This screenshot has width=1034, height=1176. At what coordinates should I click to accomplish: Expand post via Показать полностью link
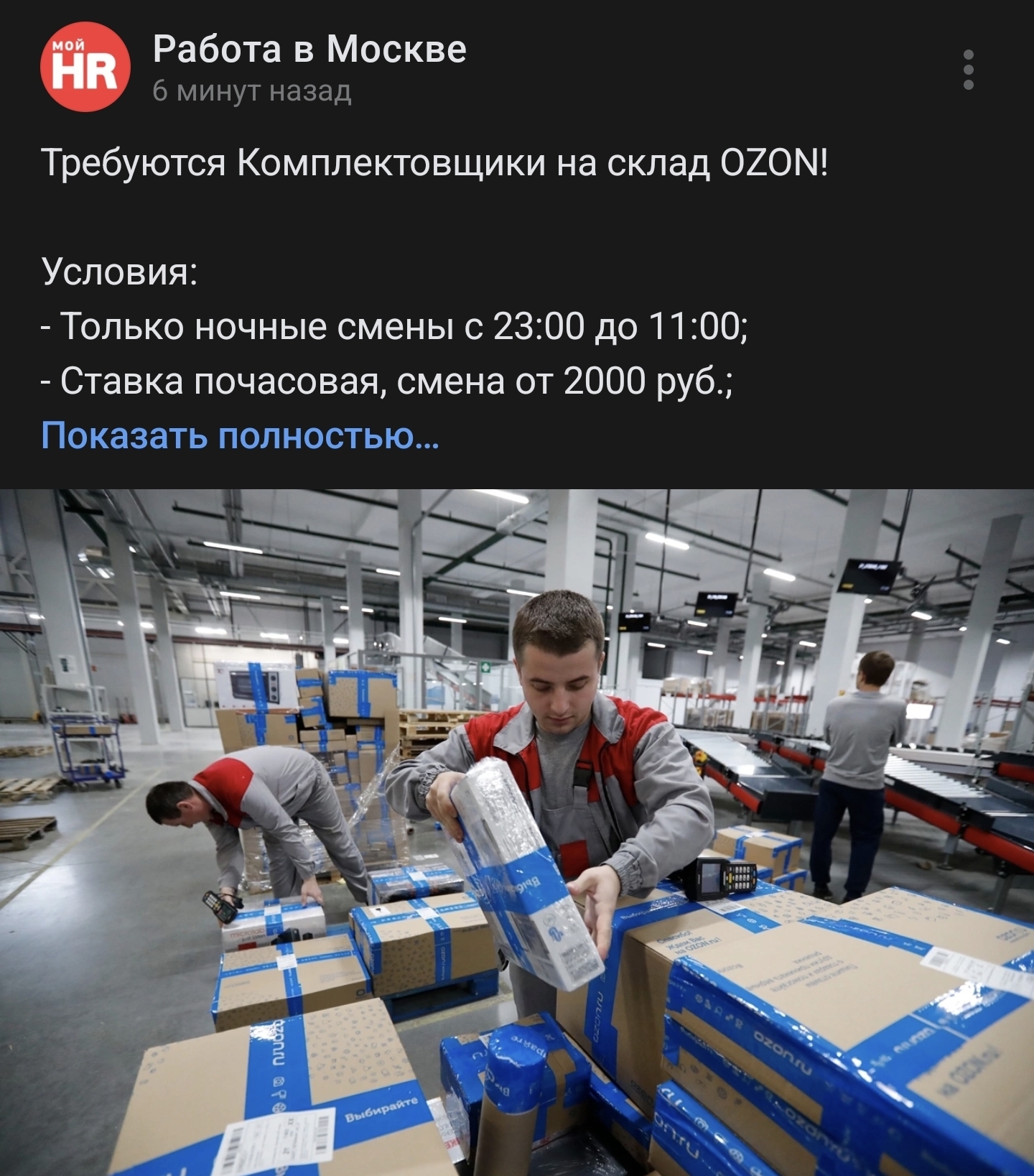pos(240,435)
